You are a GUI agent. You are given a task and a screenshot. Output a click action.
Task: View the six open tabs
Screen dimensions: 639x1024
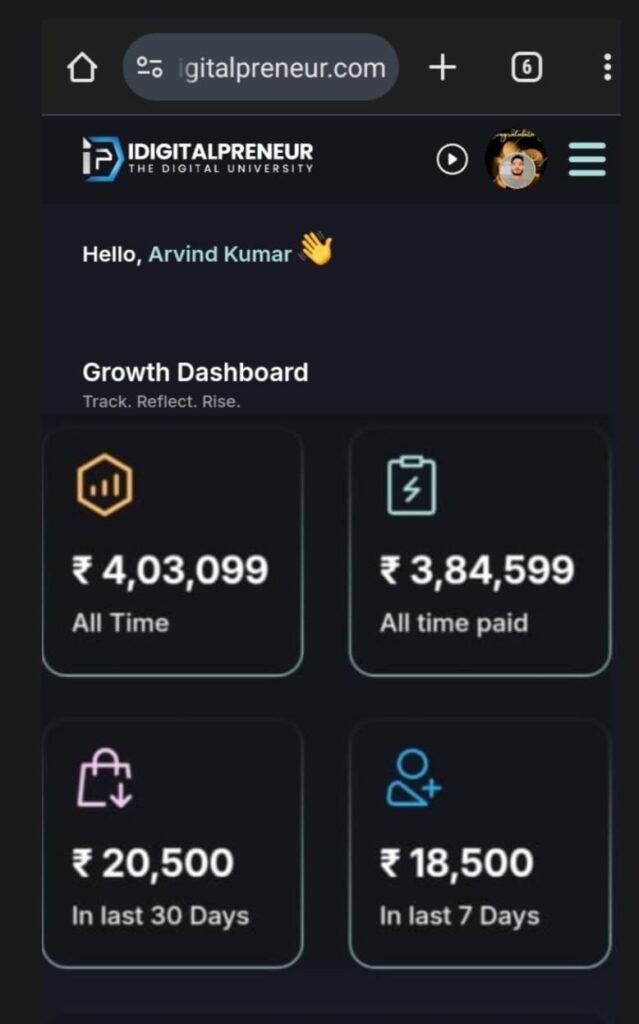tap(527, 68)
